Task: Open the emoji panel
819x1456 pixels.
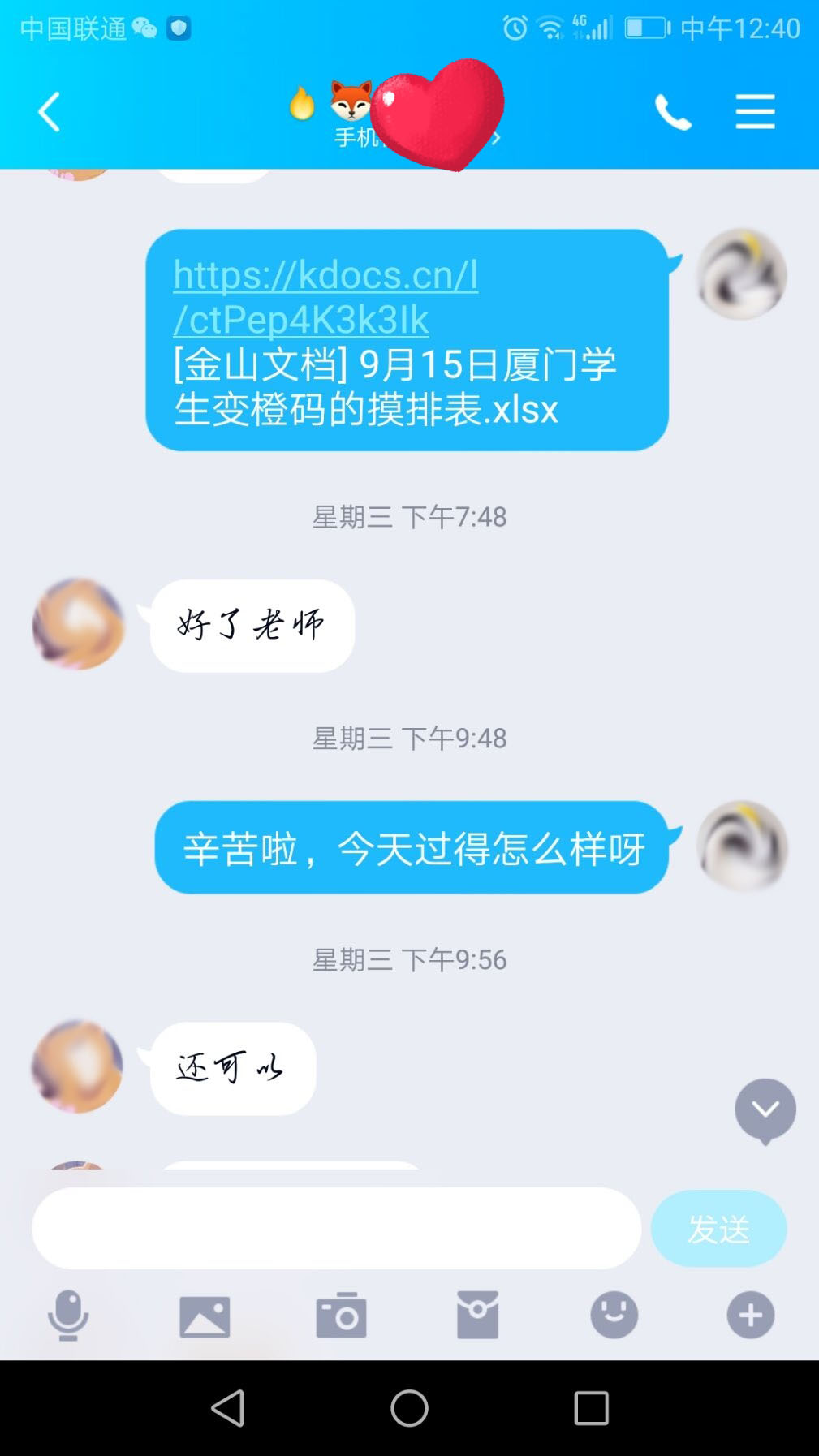Action: (614, 1315)
